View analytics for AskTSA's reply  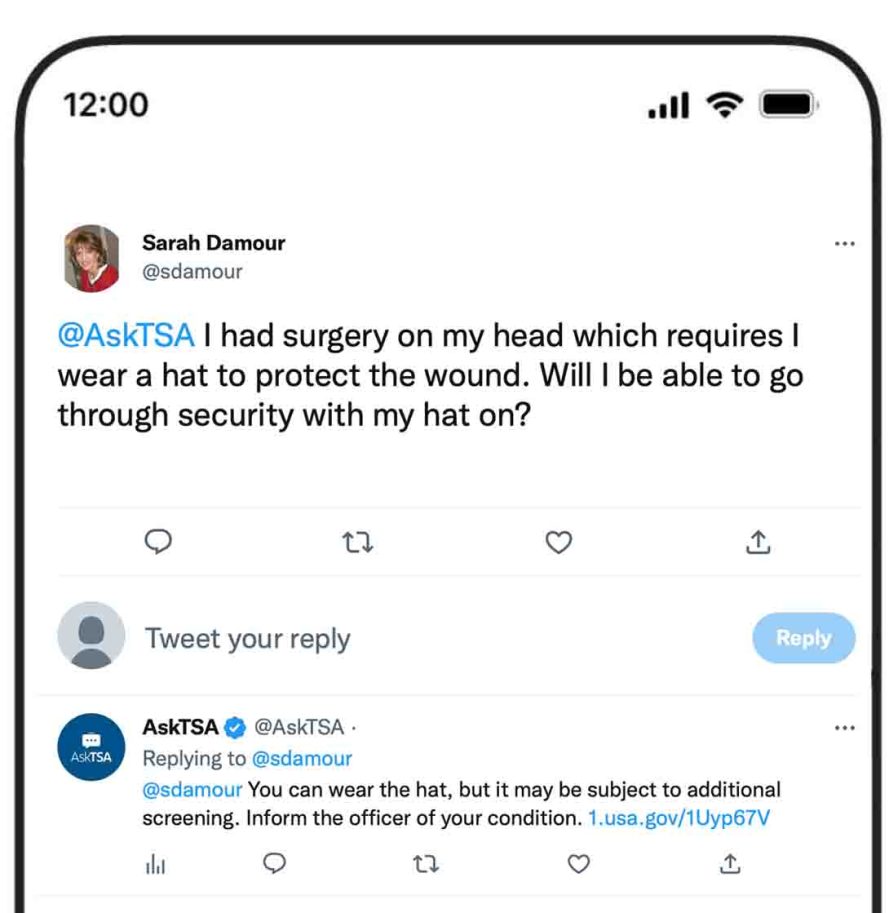click(x=155, y=865)
